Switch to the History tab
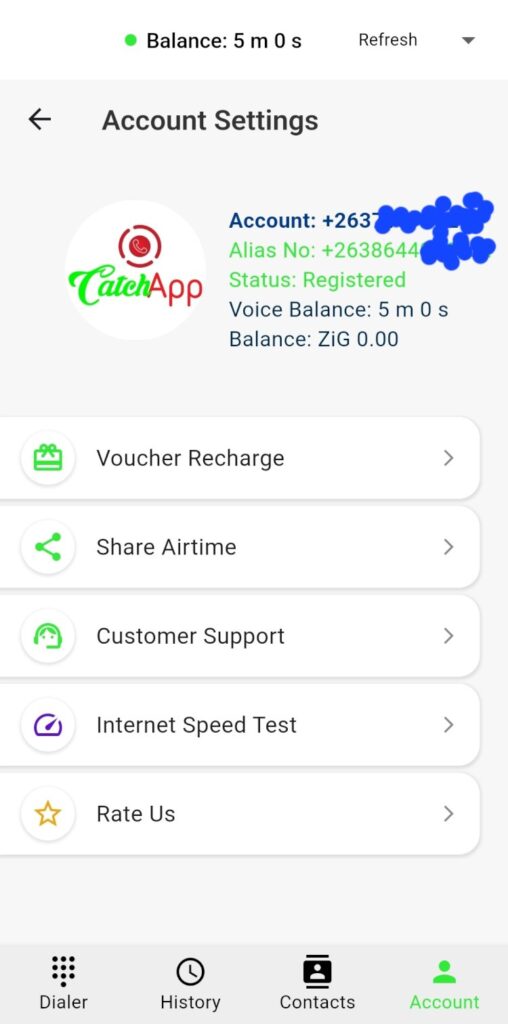 (190, 984)
